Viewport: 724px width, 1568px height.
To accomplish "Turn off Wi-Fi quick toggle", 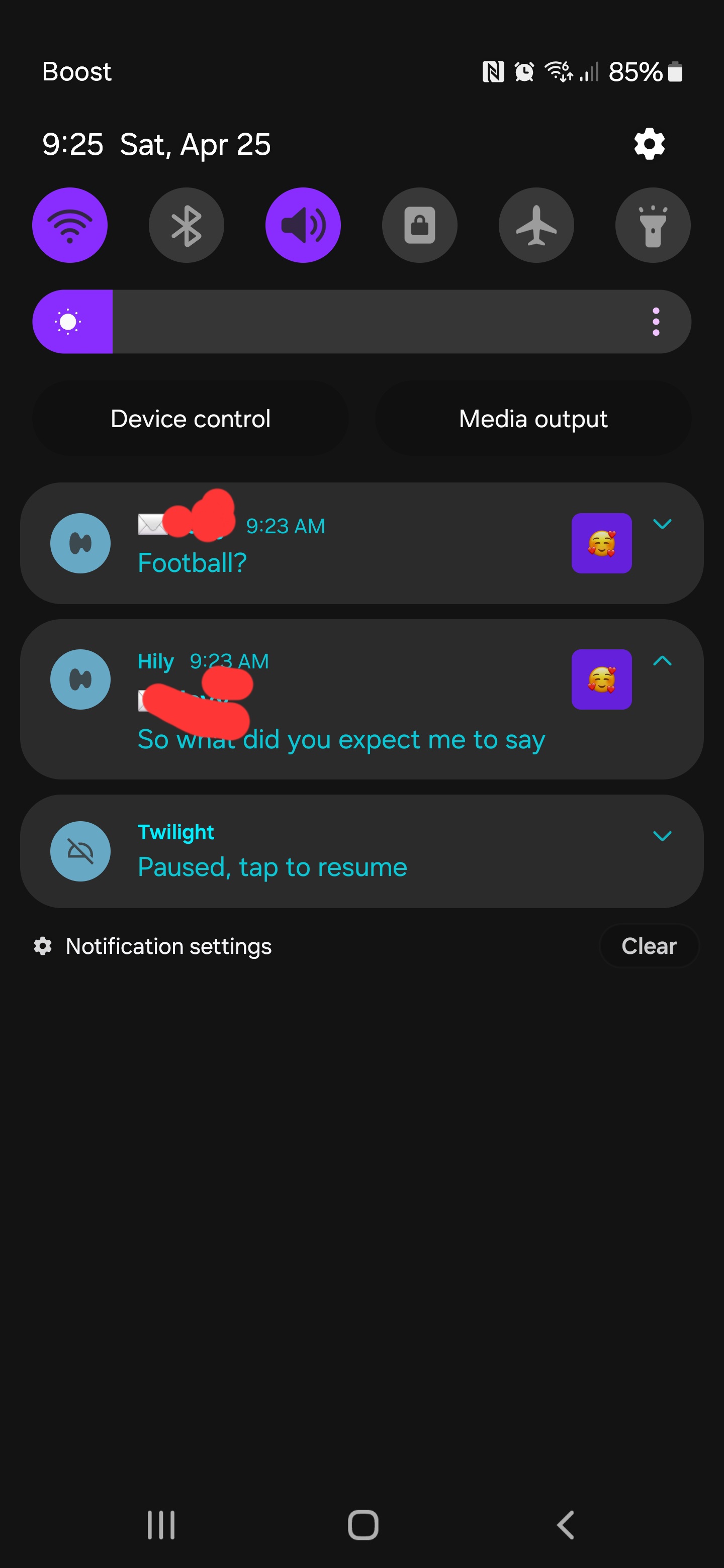I will click(x=70, y=225).
